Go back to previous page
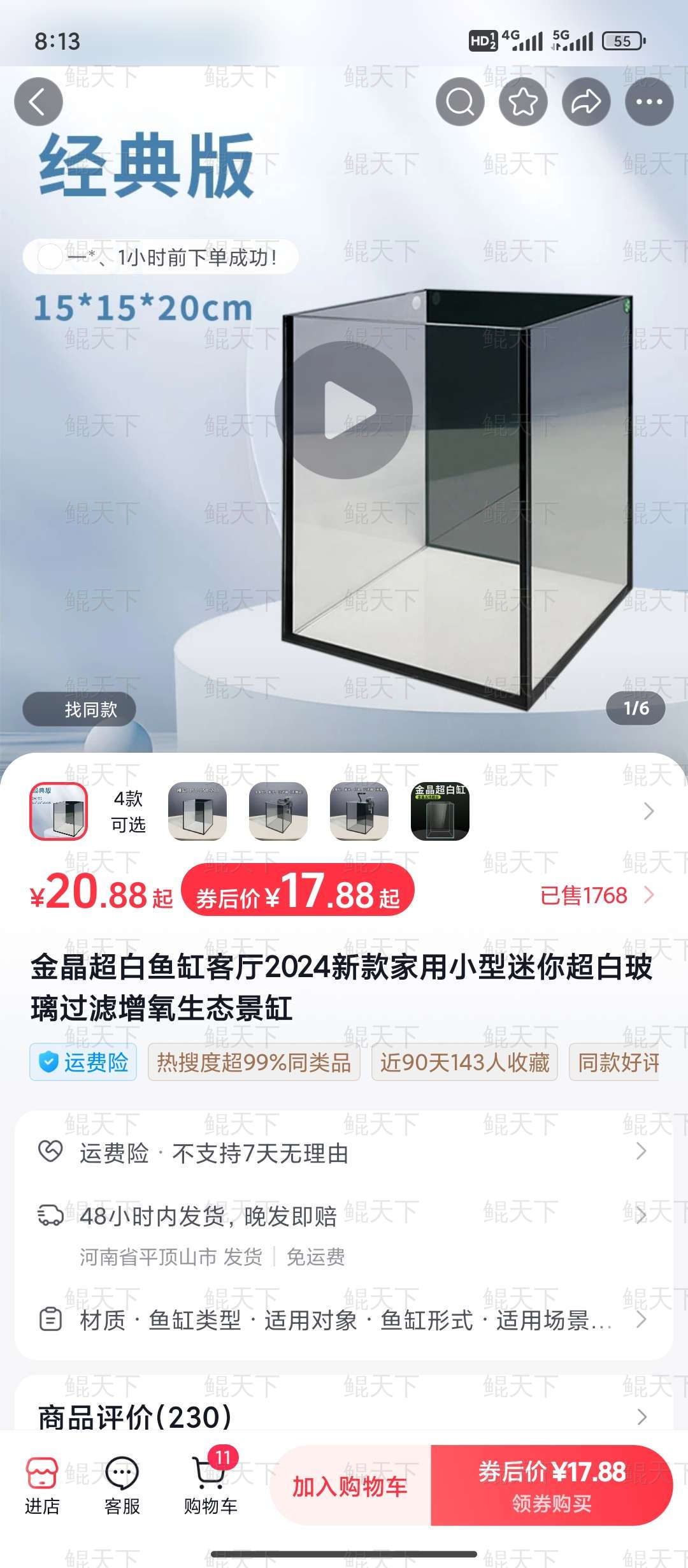 pos(38,102)
